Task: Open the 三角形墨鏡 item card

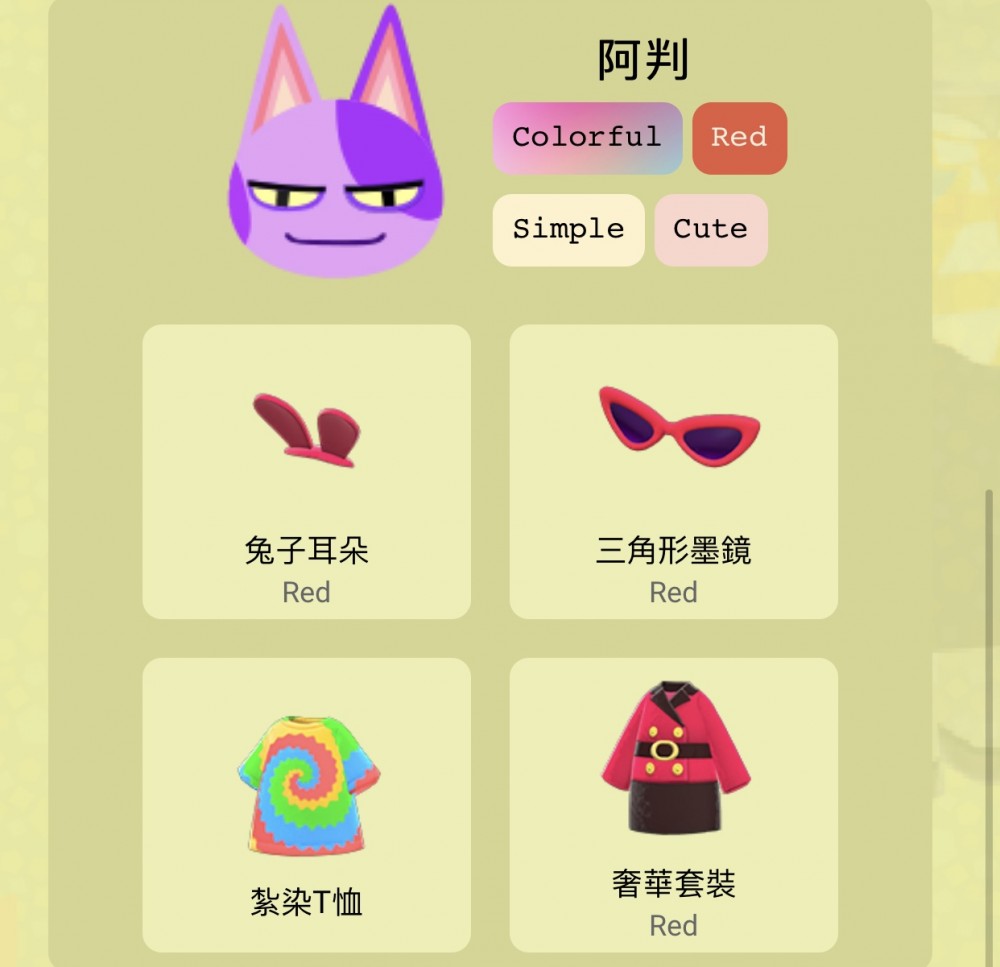Action: (x=673, y=471)
